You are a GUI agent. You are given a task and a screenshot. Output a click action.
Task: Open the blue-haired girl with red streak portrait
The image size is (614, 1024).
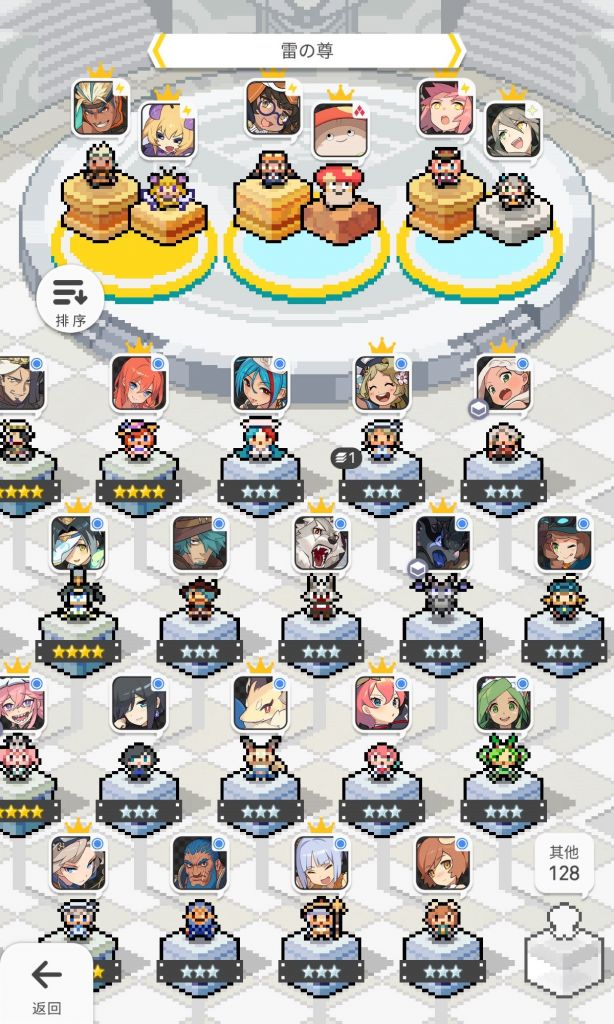pos(260,383)
